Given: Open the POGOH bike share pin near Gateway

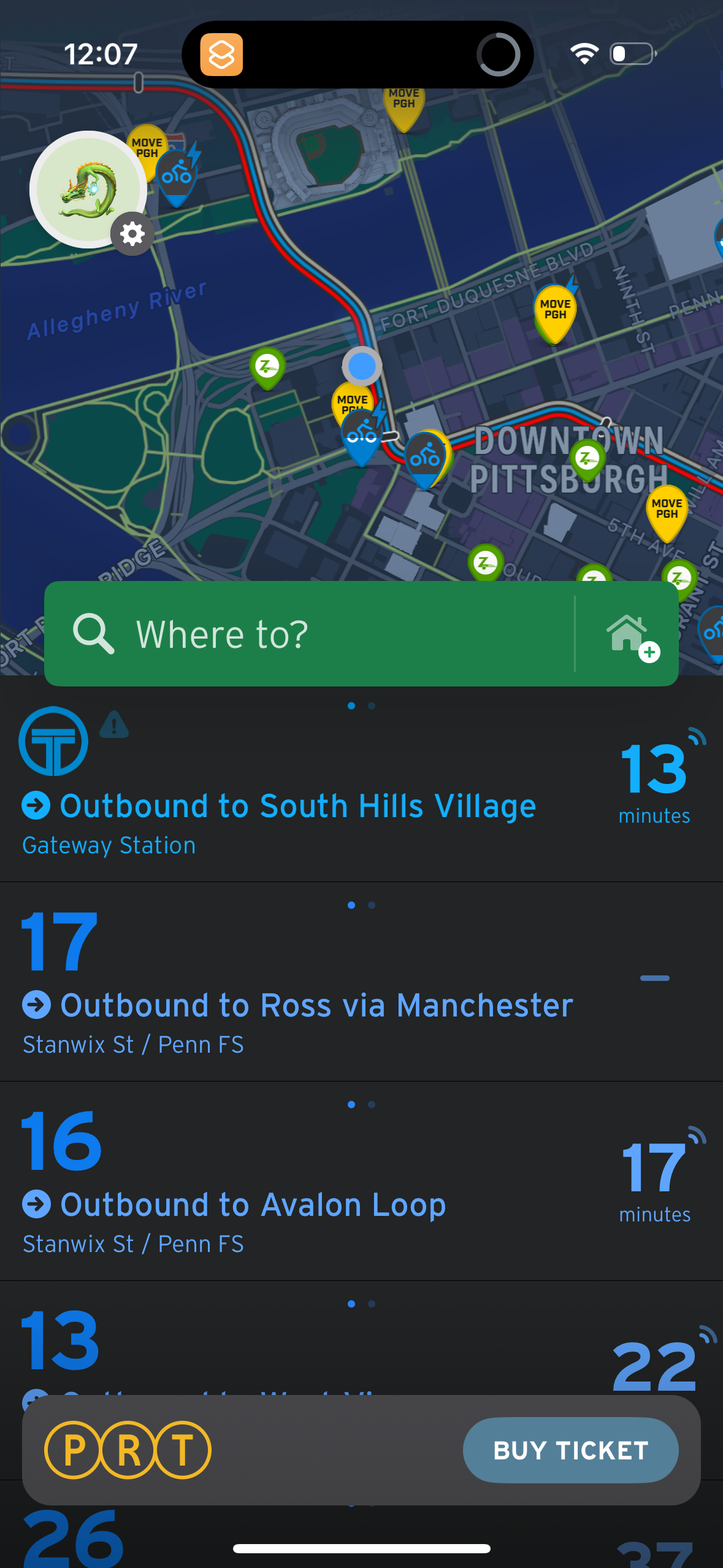Looking at the screenshot, I should pos(425,457).
